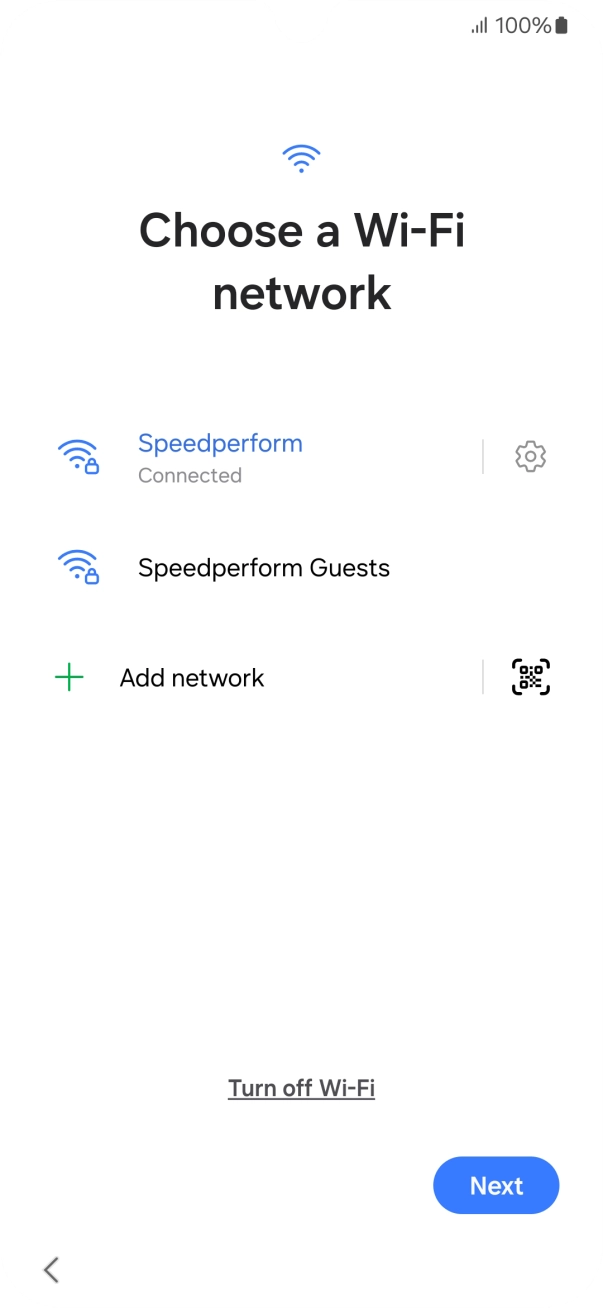Go back using the navigation arrow
The width and height of the screenshot is (603, 1308).
click(x=52, y=1270)
